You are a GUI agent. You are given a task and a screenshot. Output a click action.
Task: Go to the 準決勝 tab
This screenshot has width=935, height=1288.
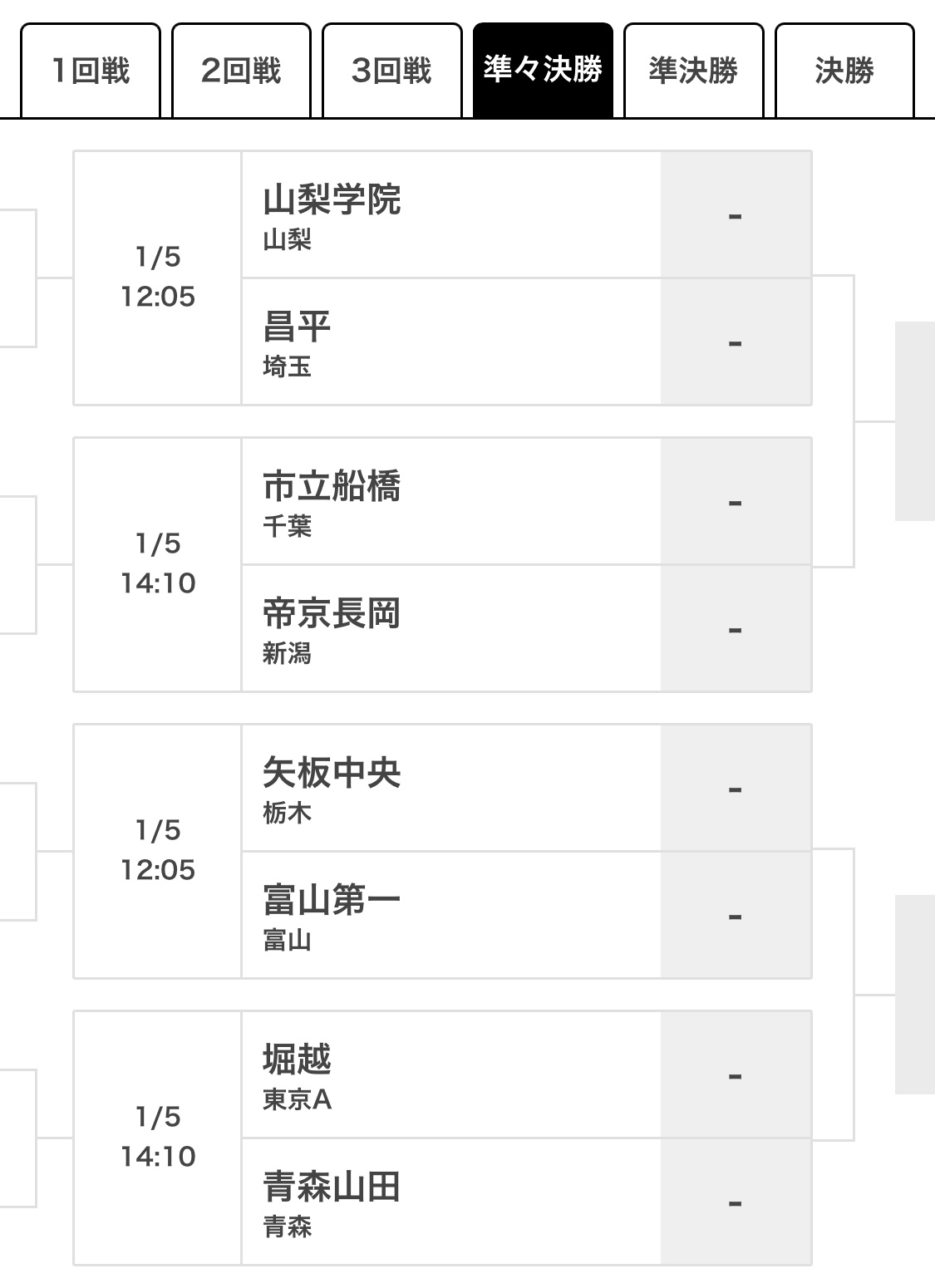click(x=693, y=71)
